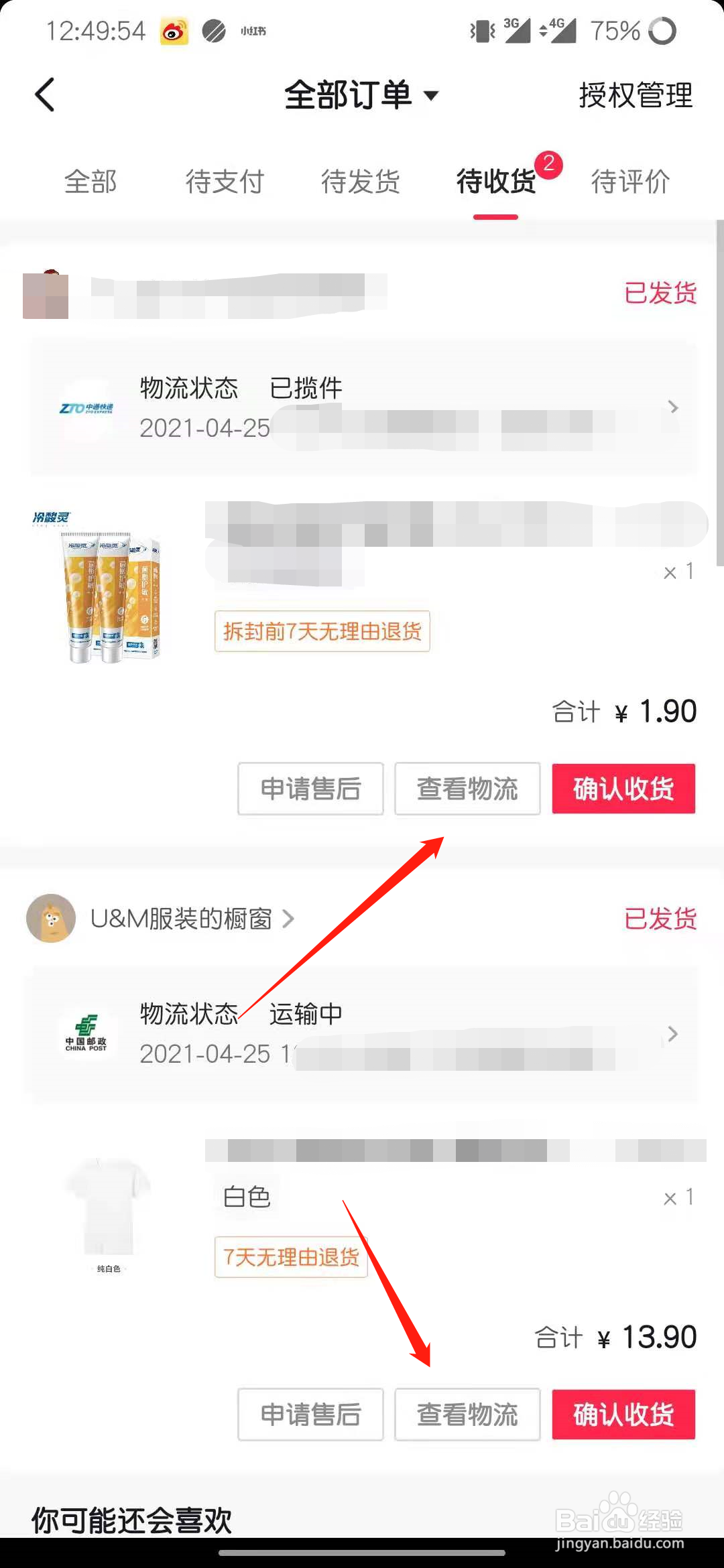Tap the ZTO Express courier logo
Image resolution: width=724 pixels, height=1568 pixels.
pos(87,405)
